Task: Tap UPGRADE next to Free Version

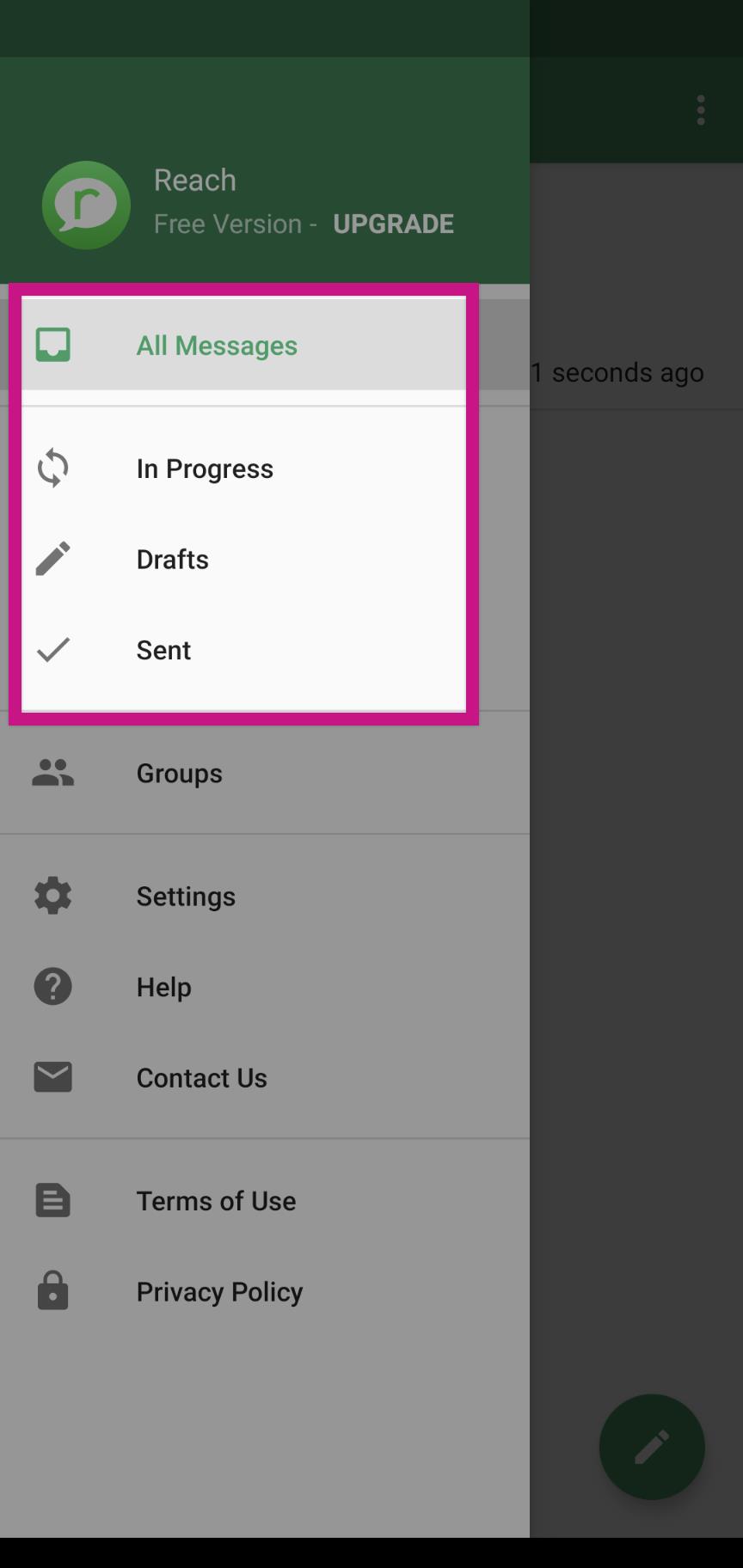Action: point(393,224)
